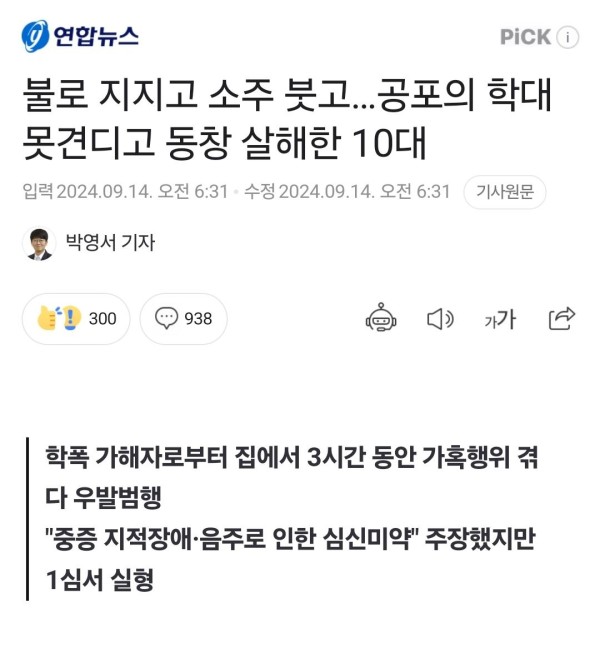Adjust the font size with 가가
Image resolution: width=600 pixels, height=653 pixels.
click(x=500, y=319)
